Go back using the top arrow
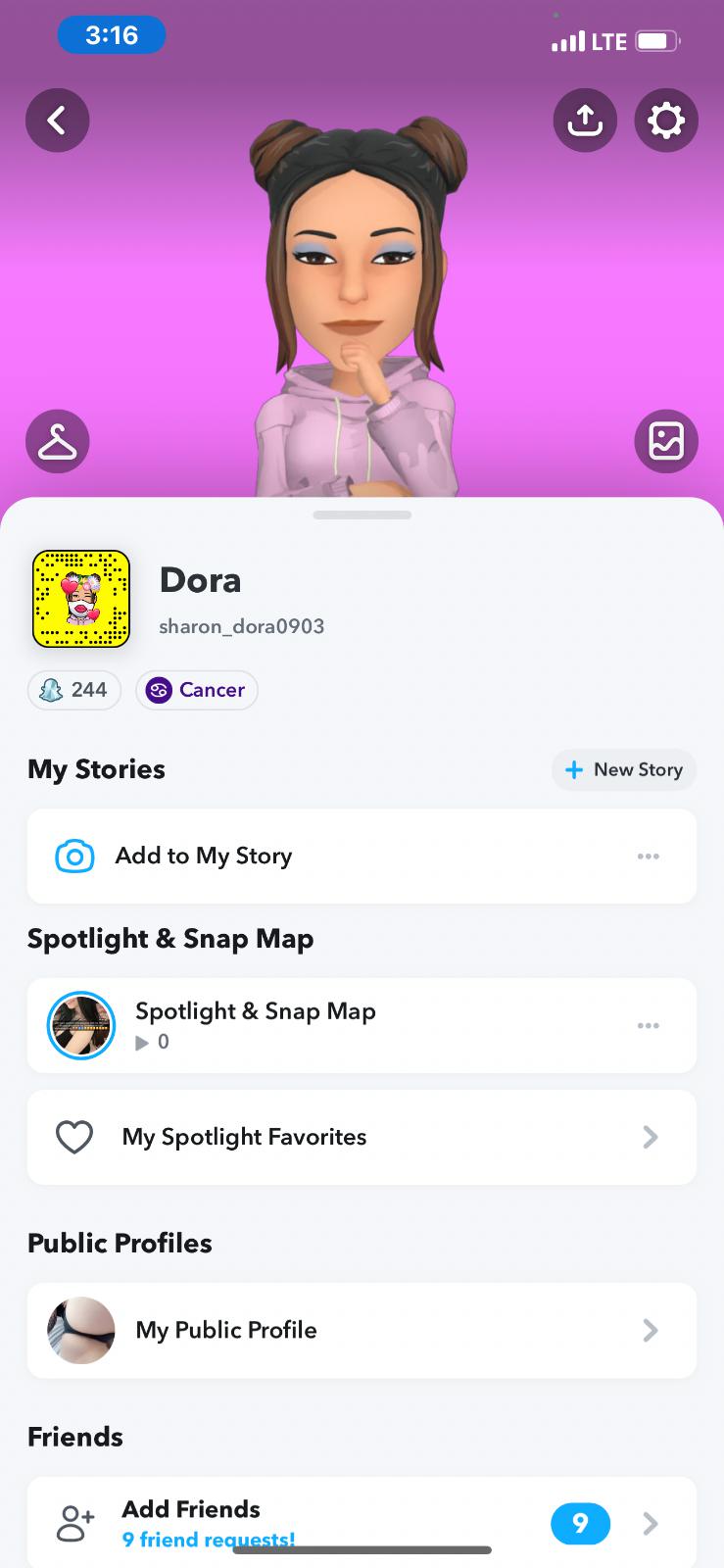Screen dimensions: 724x1568 (57, 121)
